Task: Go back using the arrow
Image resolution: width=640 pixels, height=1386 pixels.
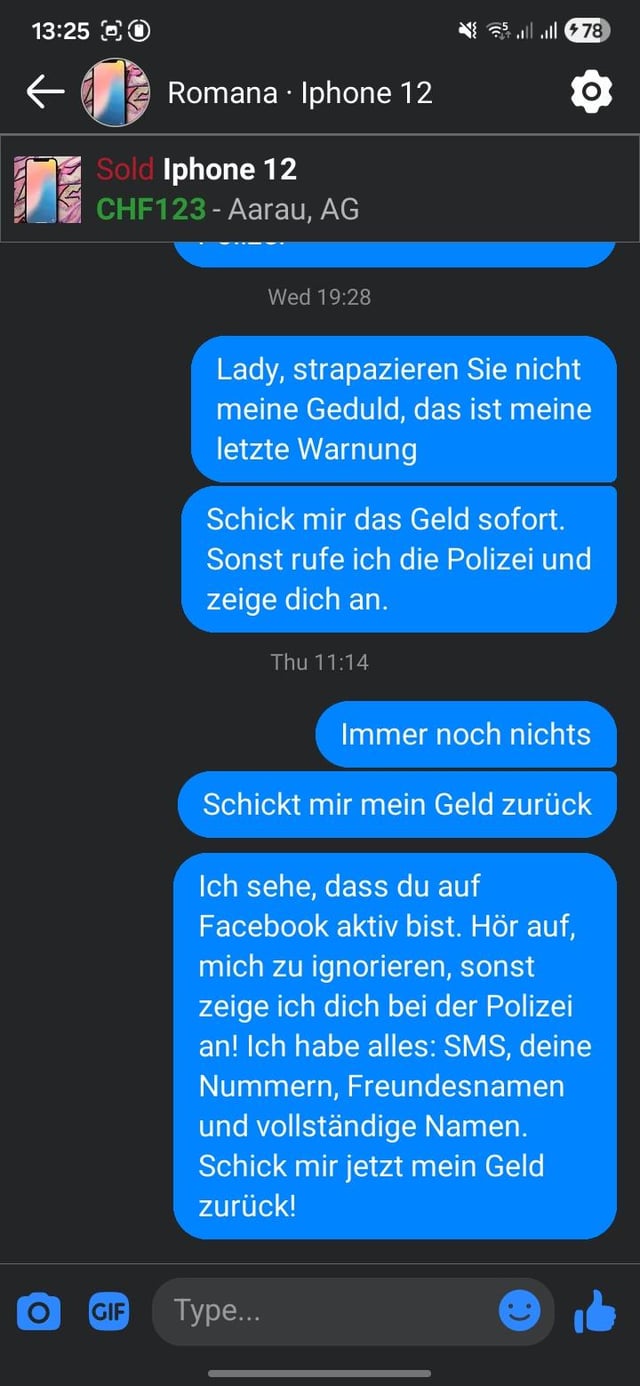Action: click(44, 92)
